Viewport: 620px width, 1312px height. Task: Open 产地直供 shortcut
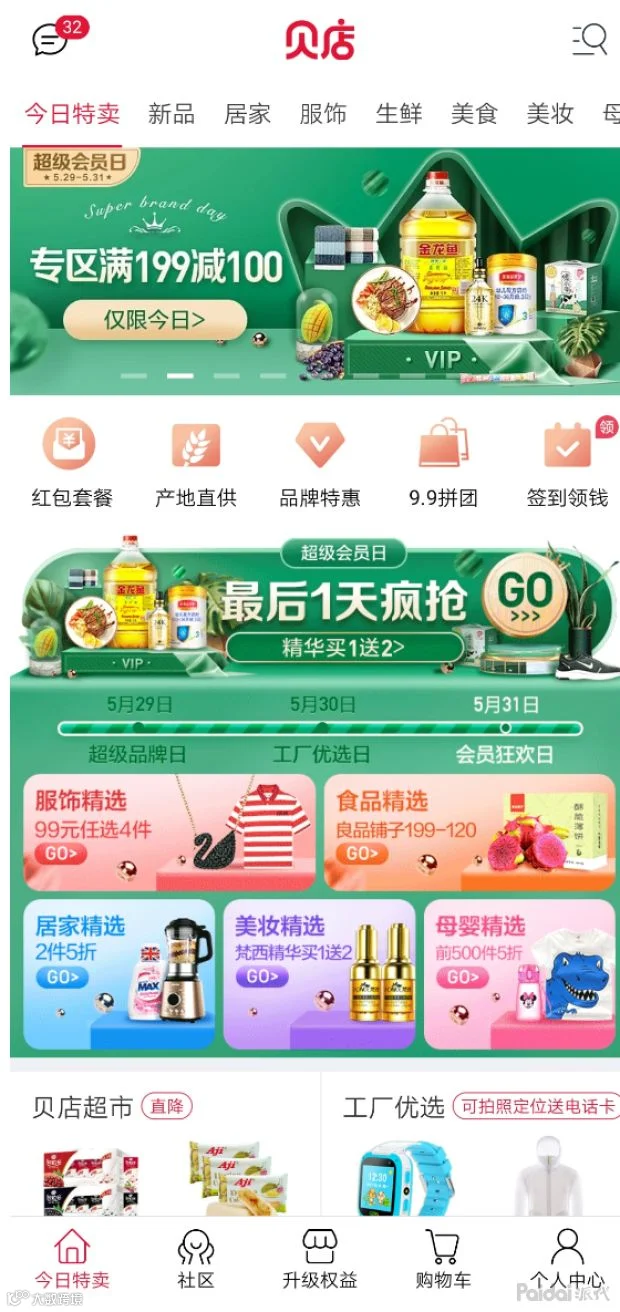196,464
